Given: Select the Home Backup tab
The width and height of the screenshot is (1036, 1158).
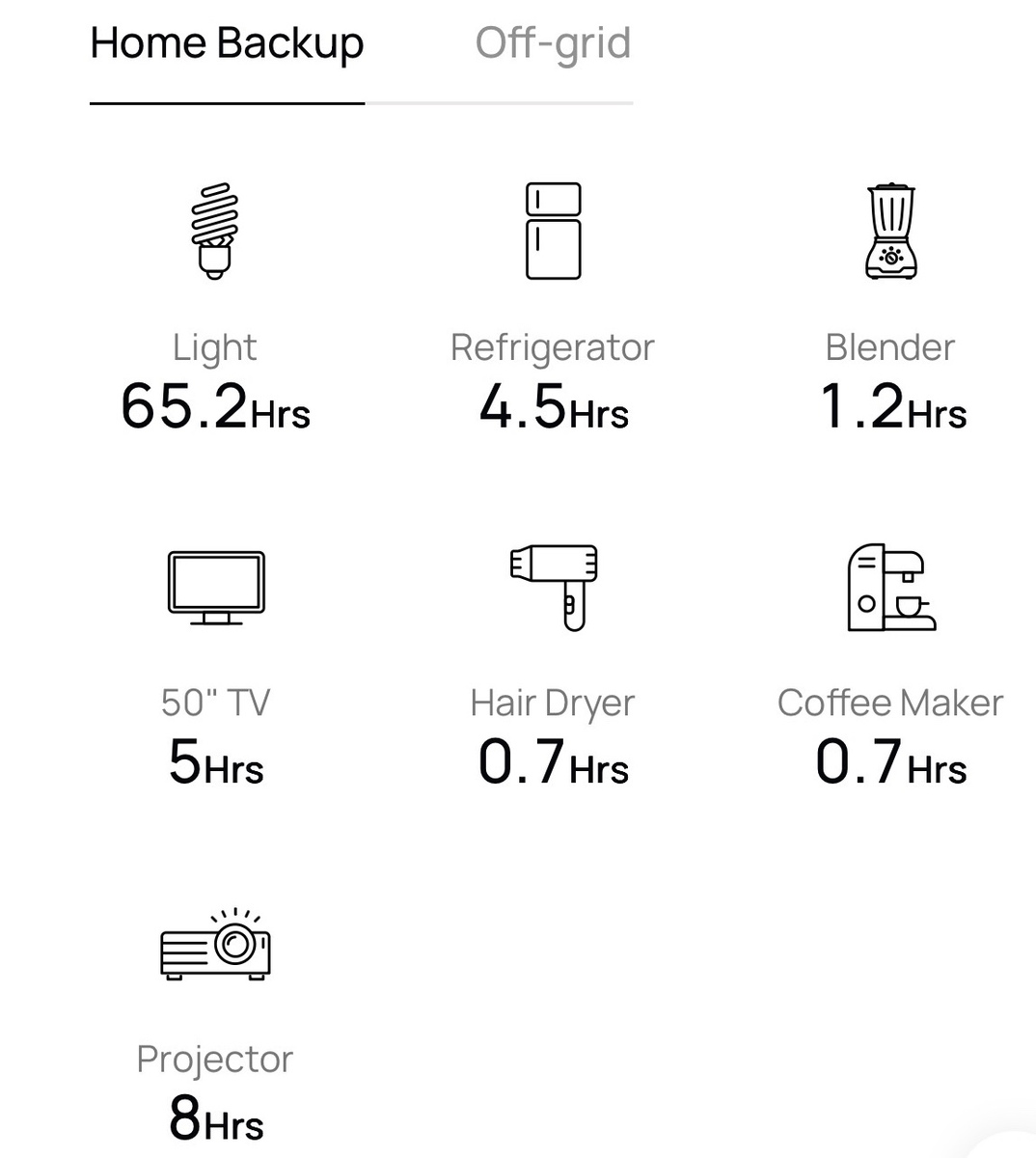Looking at the screenshot, I should (x=227, y=44).
